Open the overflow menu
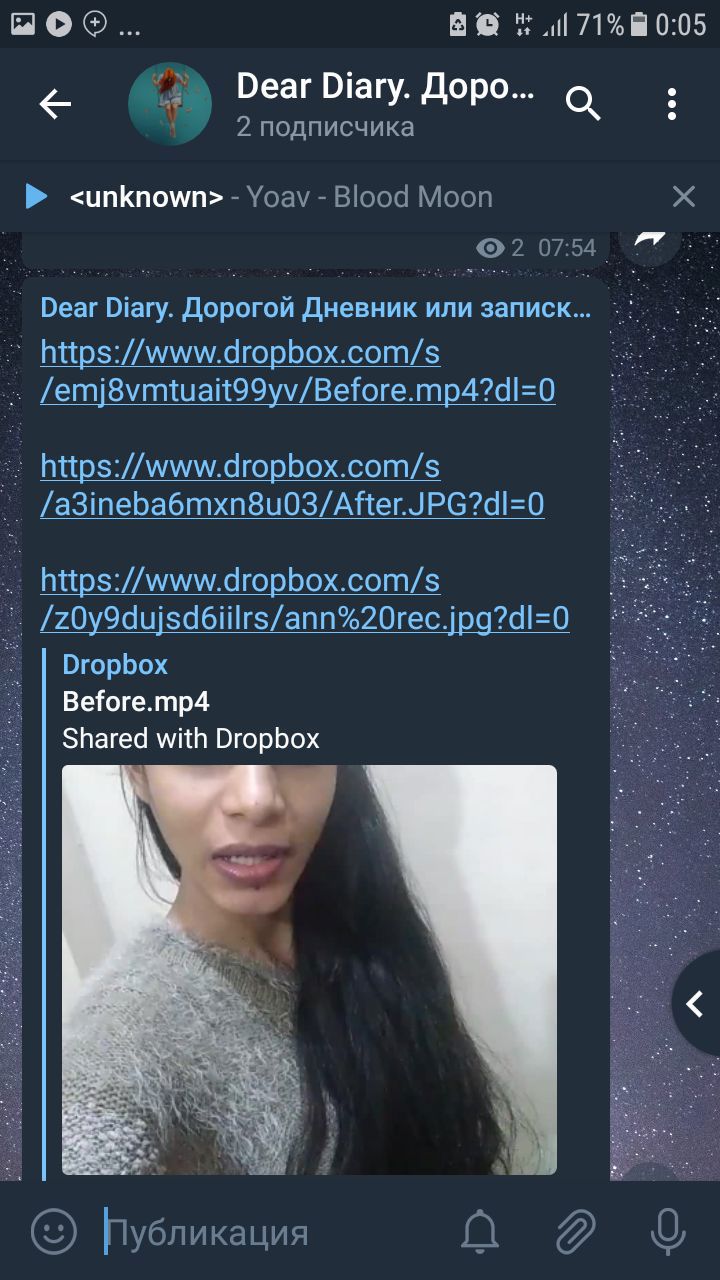This screenshot has width=720, height=1280. pos(671,104)
